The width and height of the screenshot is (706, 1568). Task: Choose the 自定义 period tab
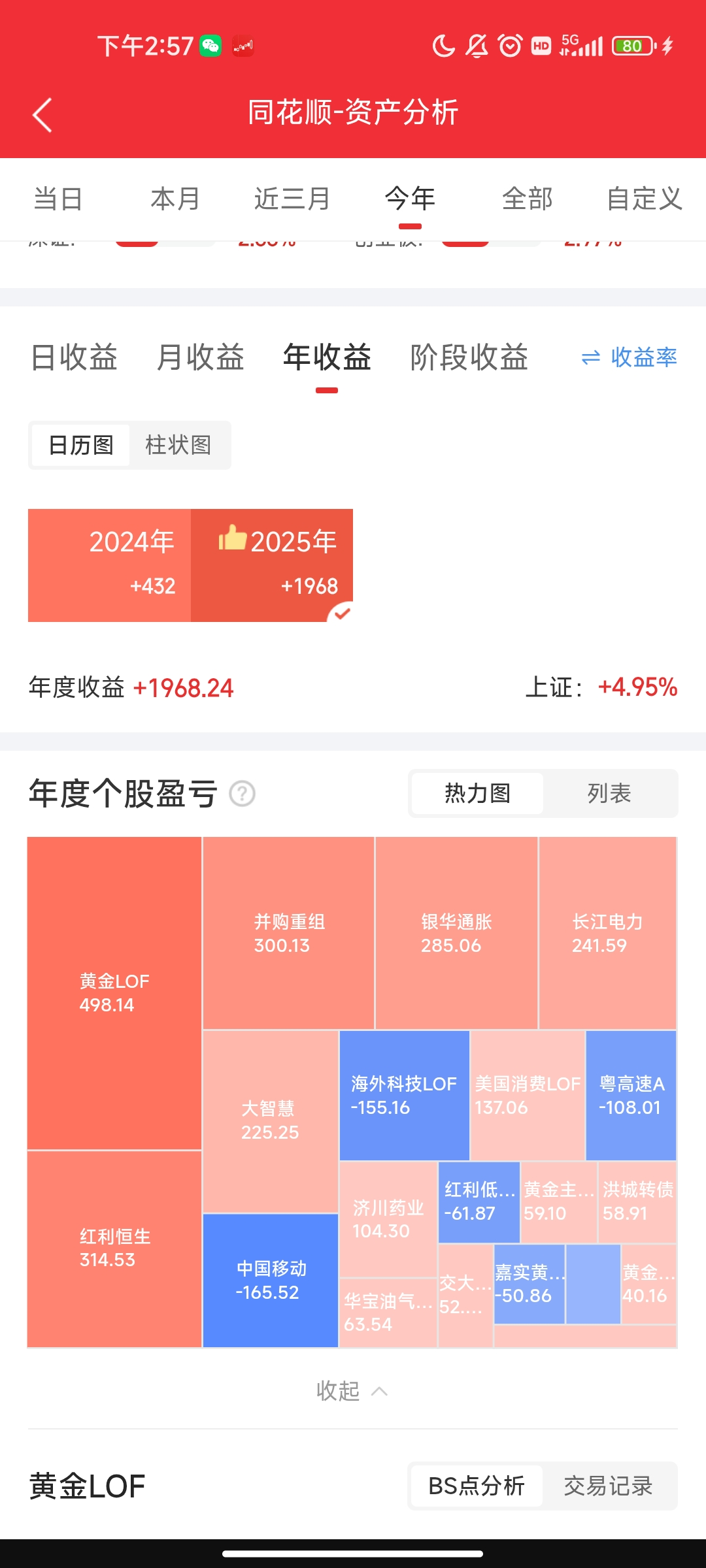pos(644,199)
